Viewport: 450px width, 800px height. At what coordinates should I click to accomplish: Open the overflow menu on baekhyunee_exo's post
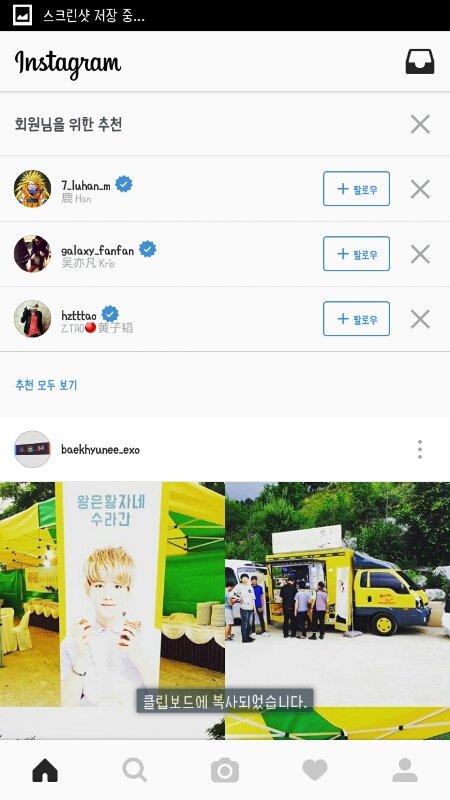420,449
